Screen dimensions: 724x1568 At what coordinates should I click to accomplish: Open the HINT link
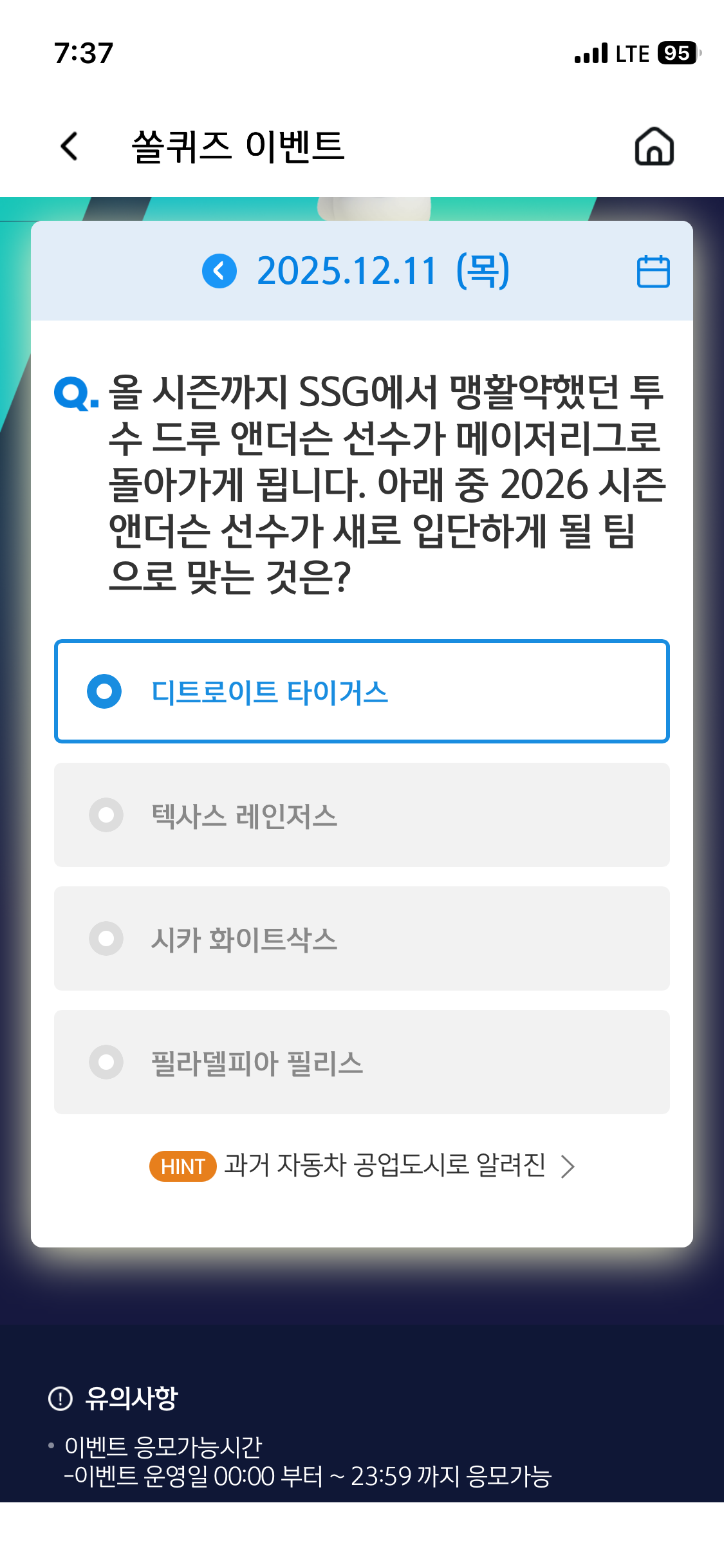[362, 1166]
